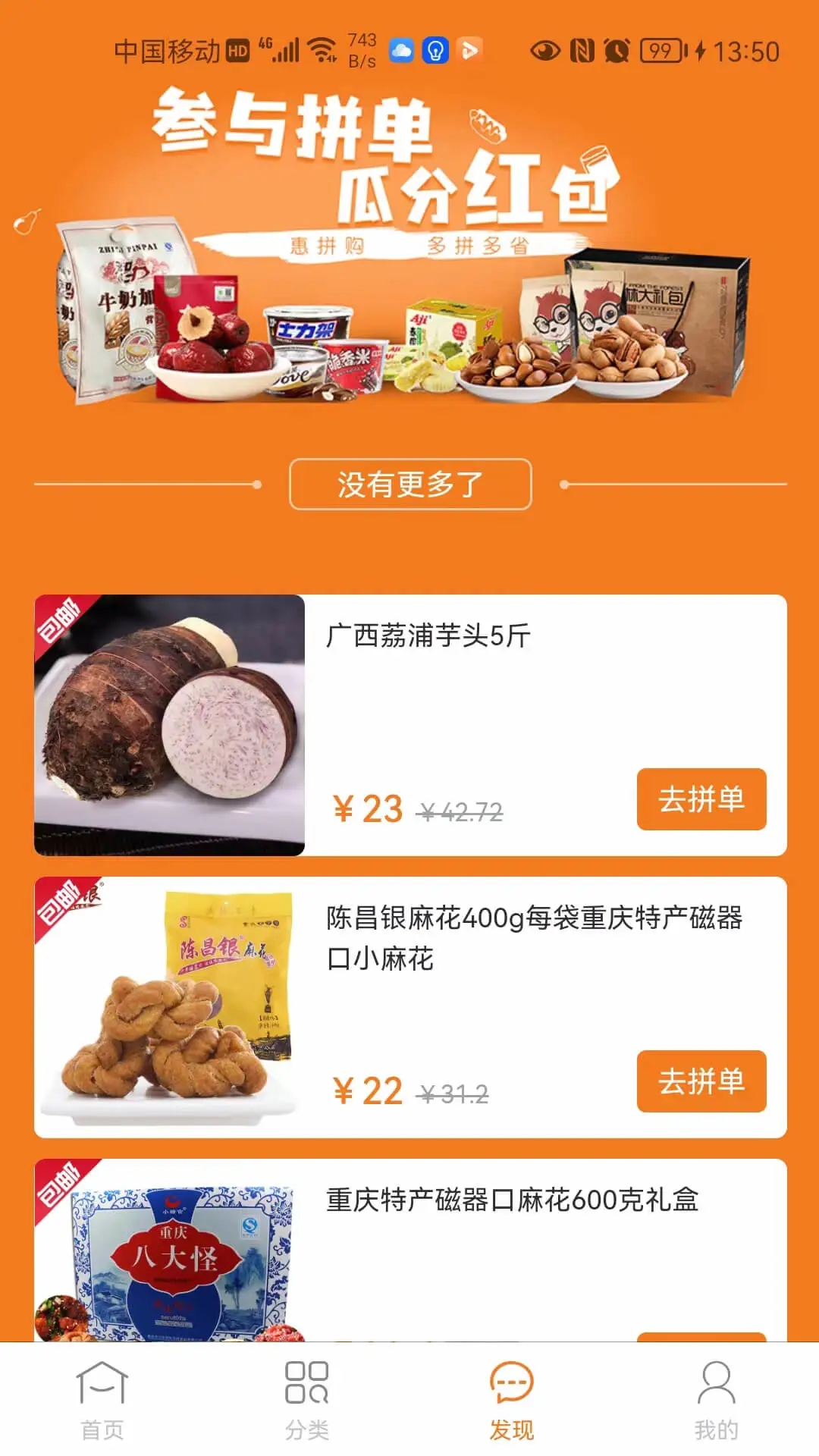This screenshot has width=819, height=1456.
Task: Click 去拼单 next to the 陈昌银麻花 item
Action: [x=701, y=1083]
